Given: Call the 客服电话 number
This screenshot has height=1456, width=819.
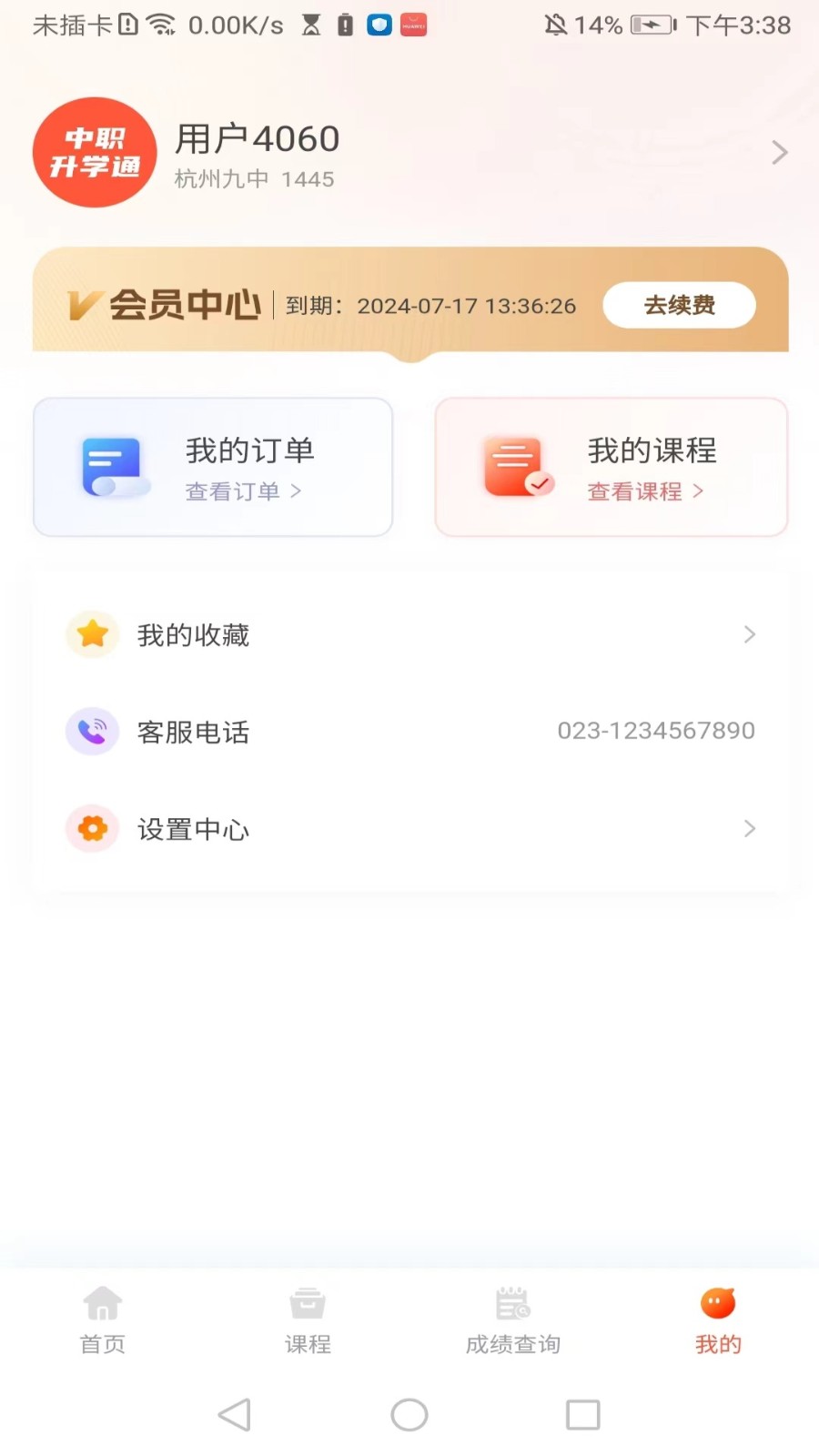Looking at the screenshot, I should [x=409, y=731].
